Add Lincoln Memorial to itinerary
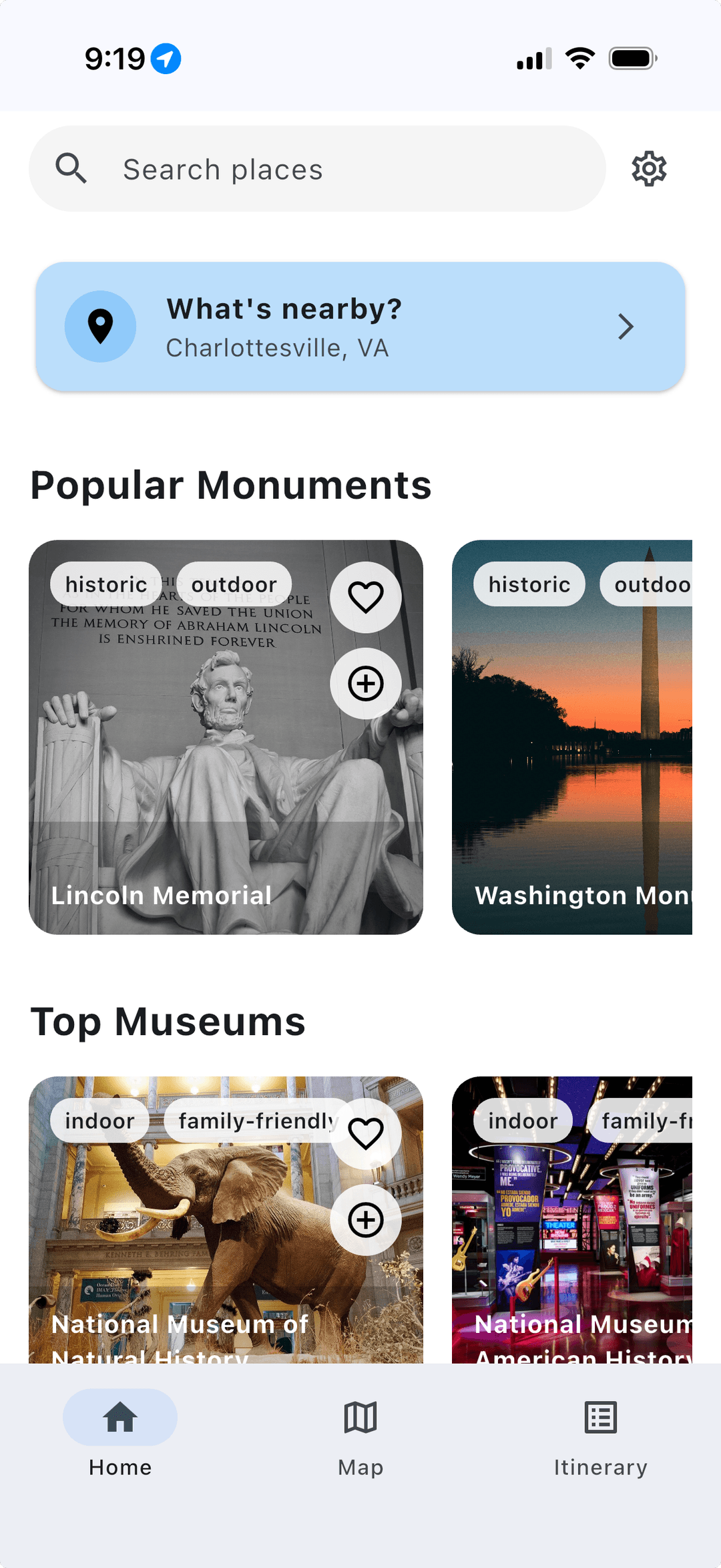This screenshot has width=721, height=1568. pyautogui.click(x=366, y=683)
